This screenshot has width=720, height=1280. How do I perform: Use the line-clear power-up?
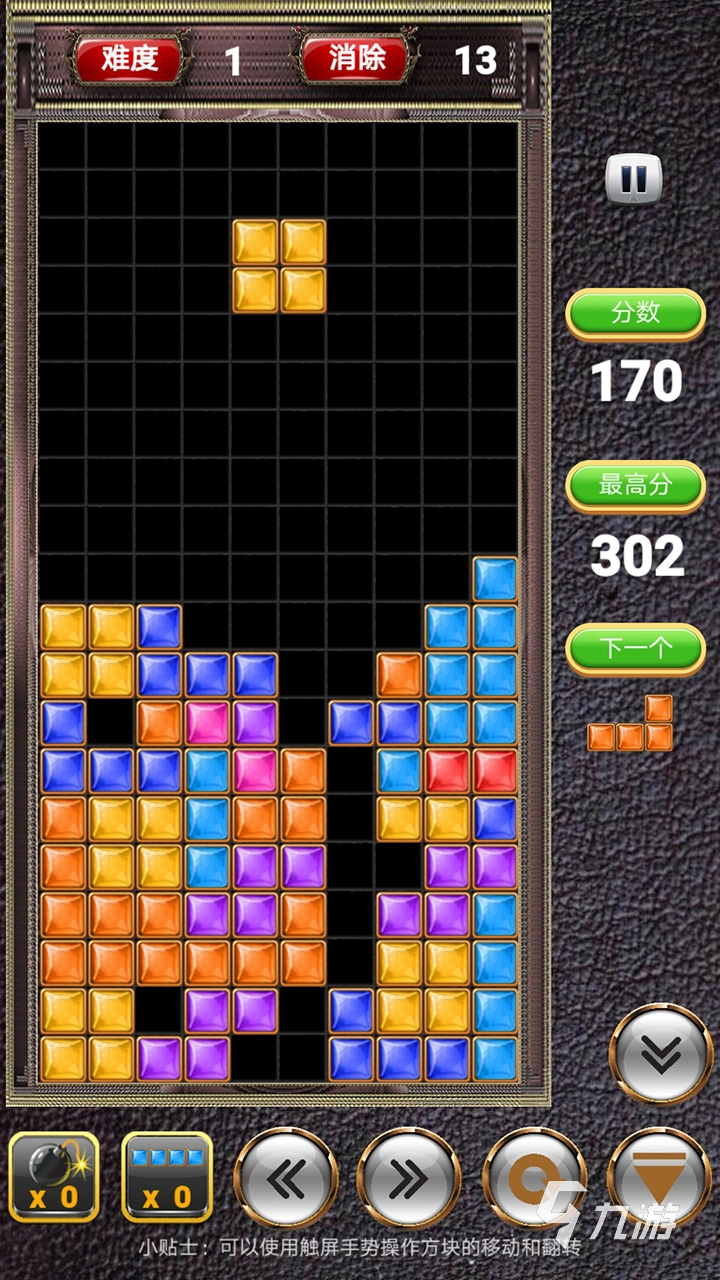coord(167,1177)
